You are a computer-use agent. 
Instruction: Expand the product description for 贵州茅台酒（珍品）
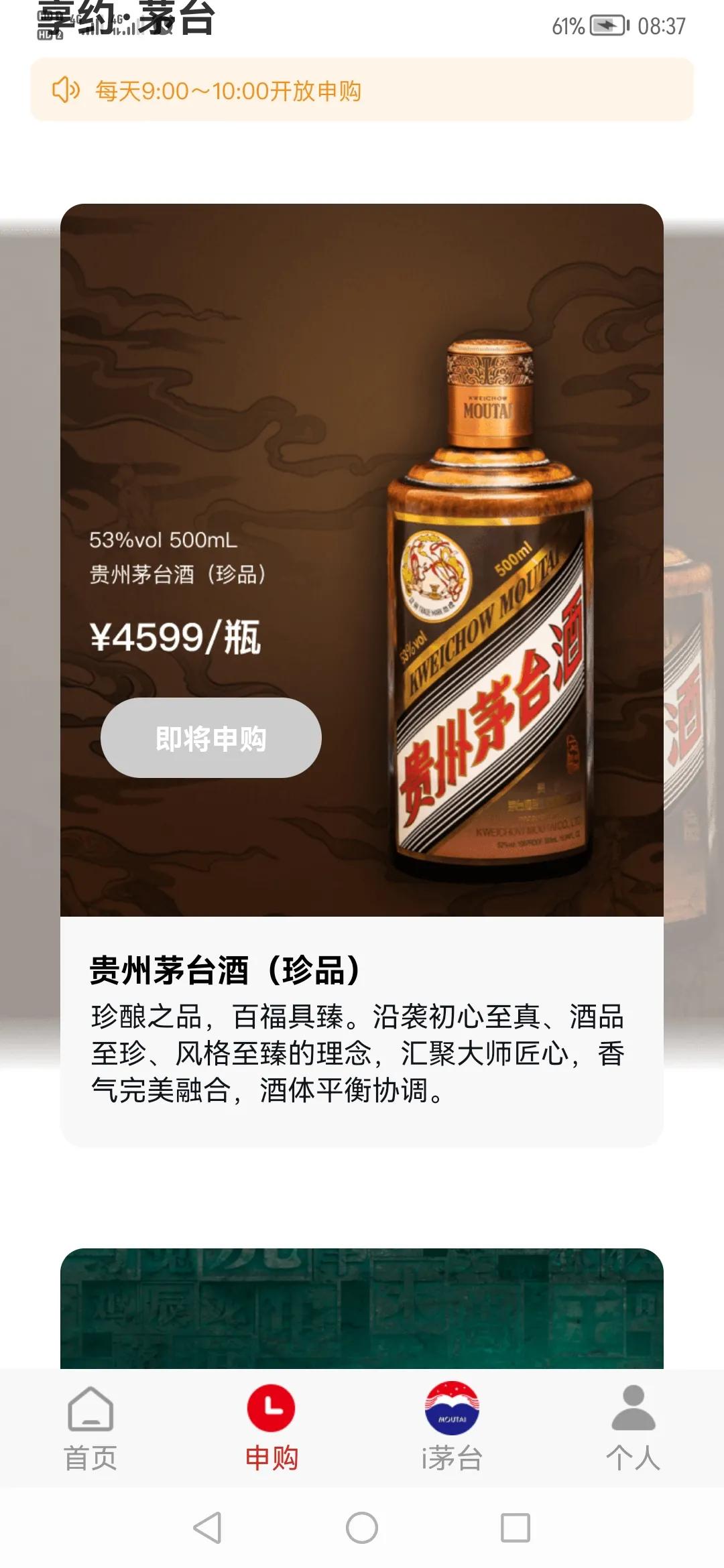(x=362, y=1045)
